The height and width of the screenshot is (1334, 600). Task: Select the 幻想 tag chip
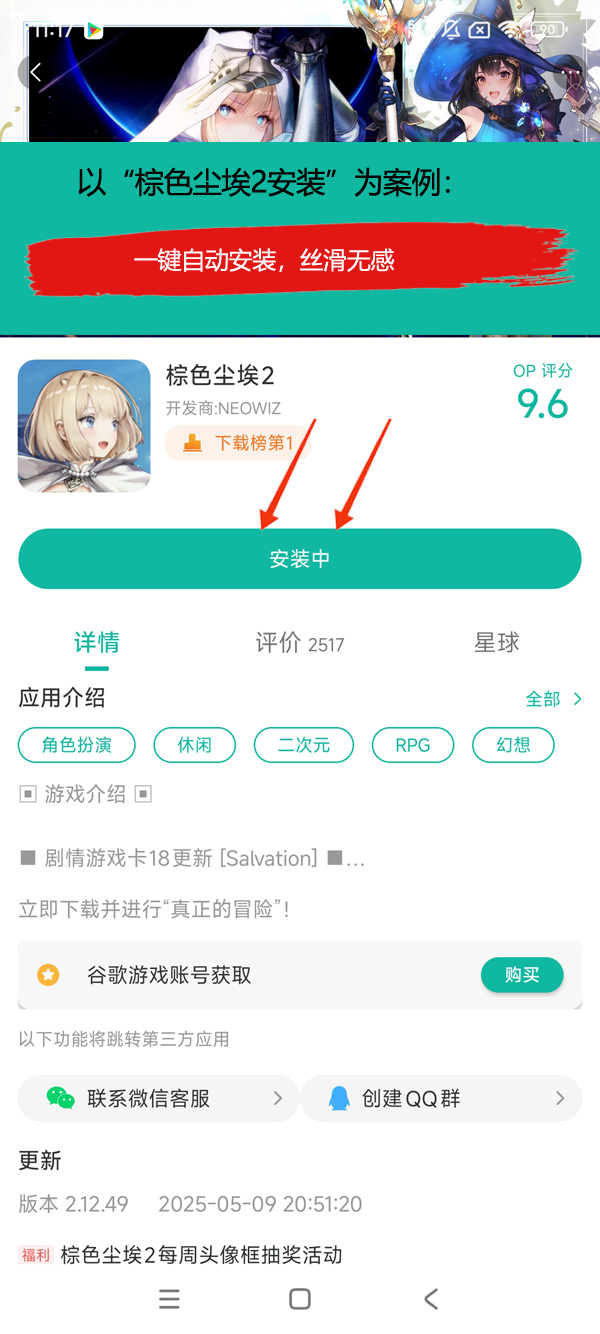[513, 745]
